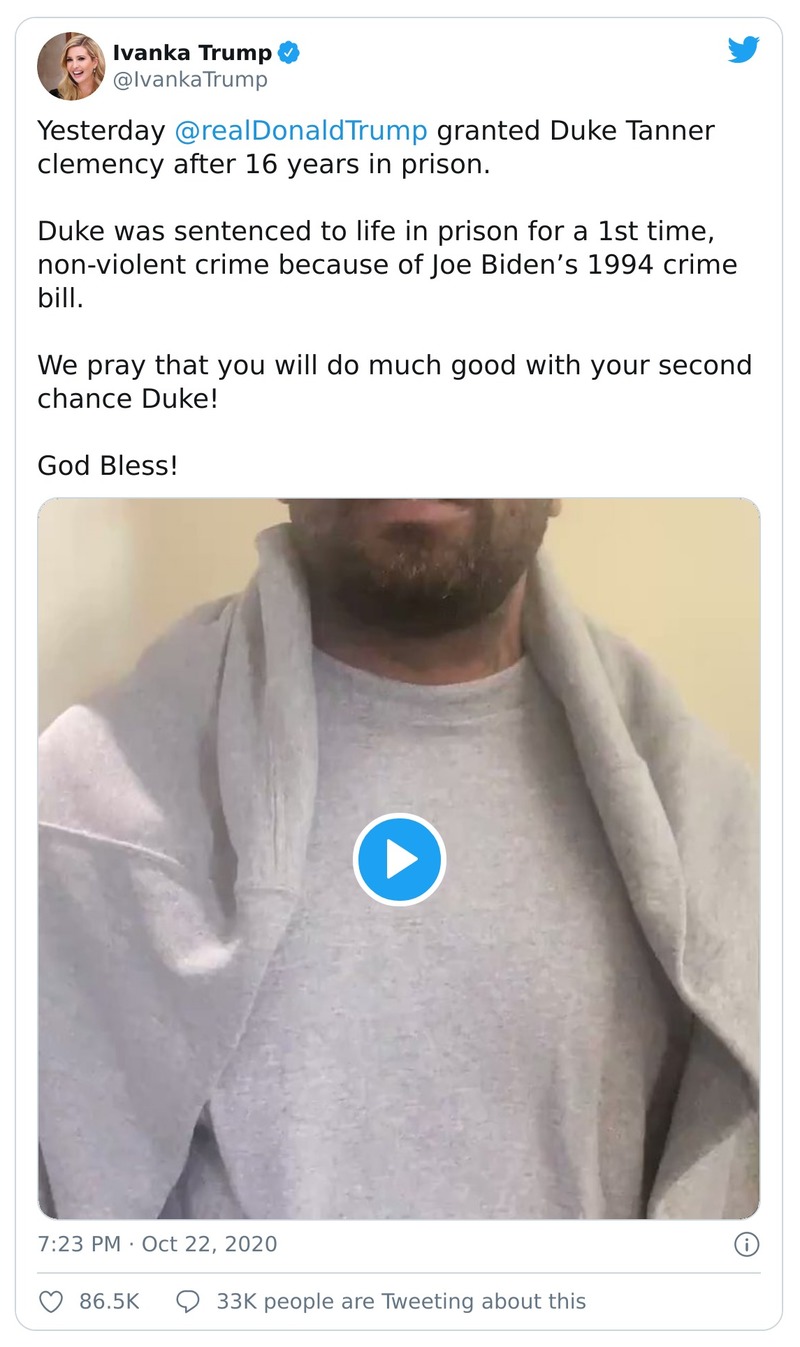Like the tweet with the heart icon
This screenshot has width=800, height=1347.
pos(51,1301)
